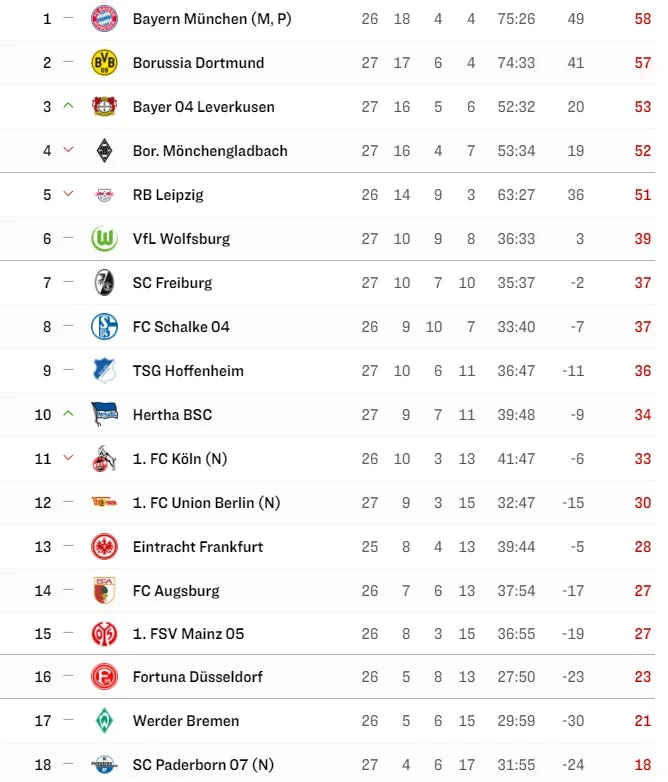668x782 pixels.
Task: Open SC Paderborn 07 row
Action: pos(203,764)
